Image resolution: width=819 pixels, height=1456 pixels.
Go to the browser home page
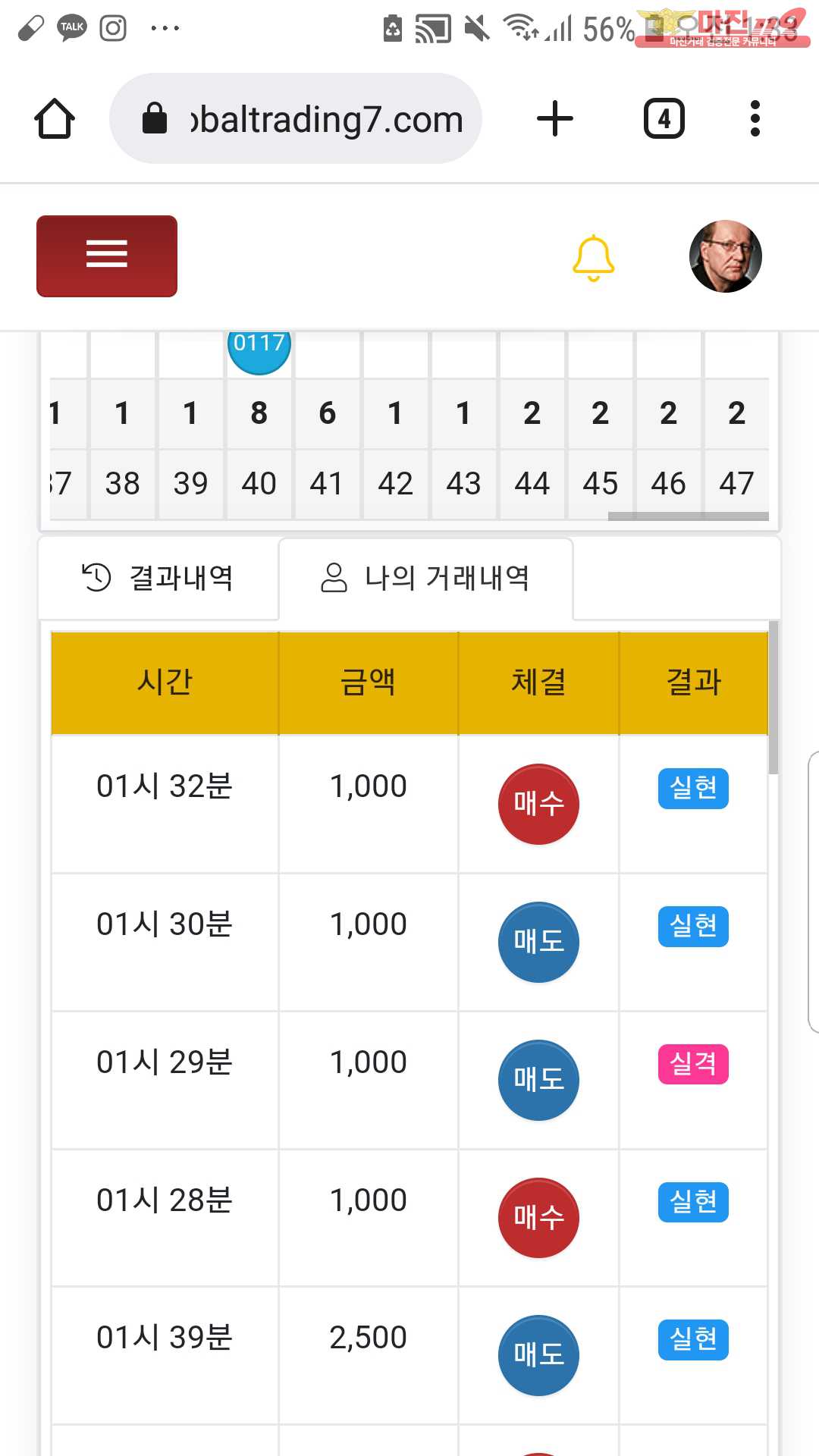click(55, 119)
